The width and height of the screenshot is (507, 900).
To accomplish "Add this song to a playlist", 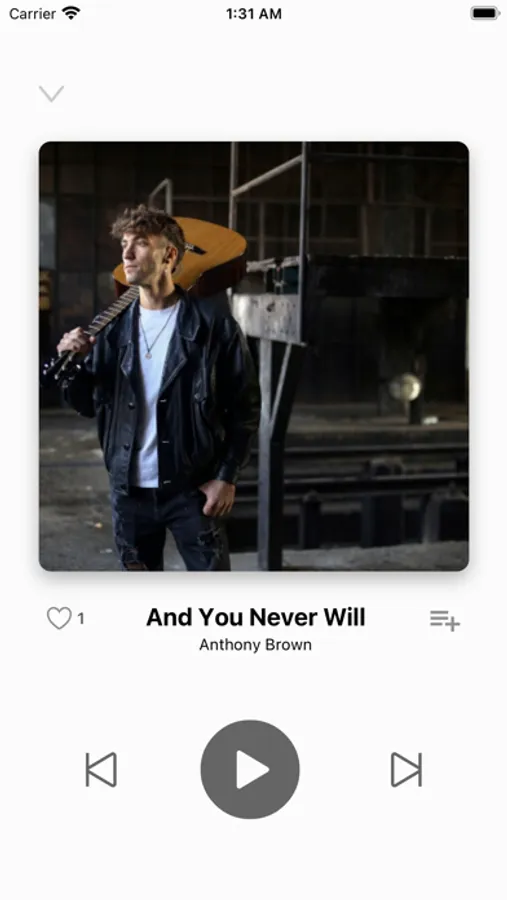I will (445, 620).
